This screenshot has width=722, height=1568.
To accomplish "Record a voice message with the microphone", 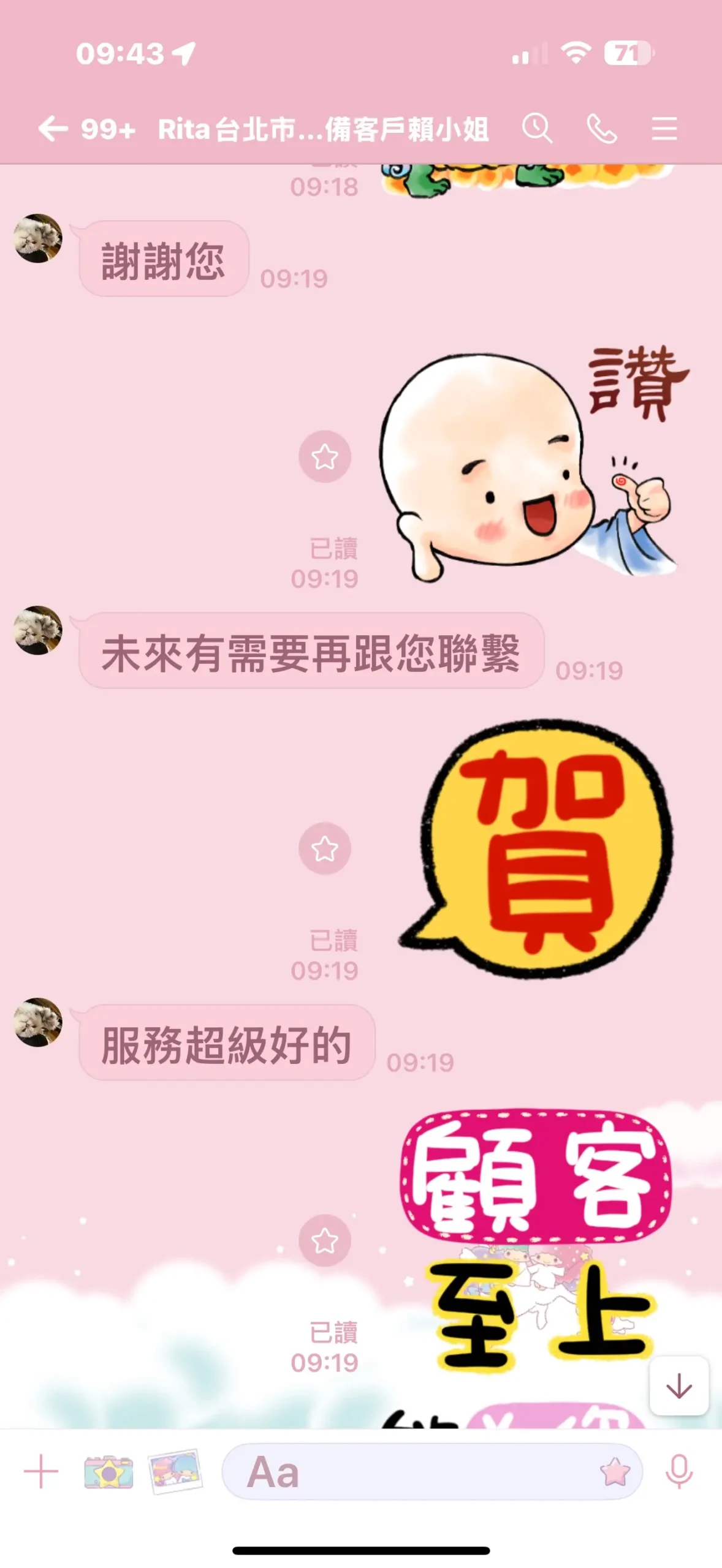I will click(x=679, y=1471).
